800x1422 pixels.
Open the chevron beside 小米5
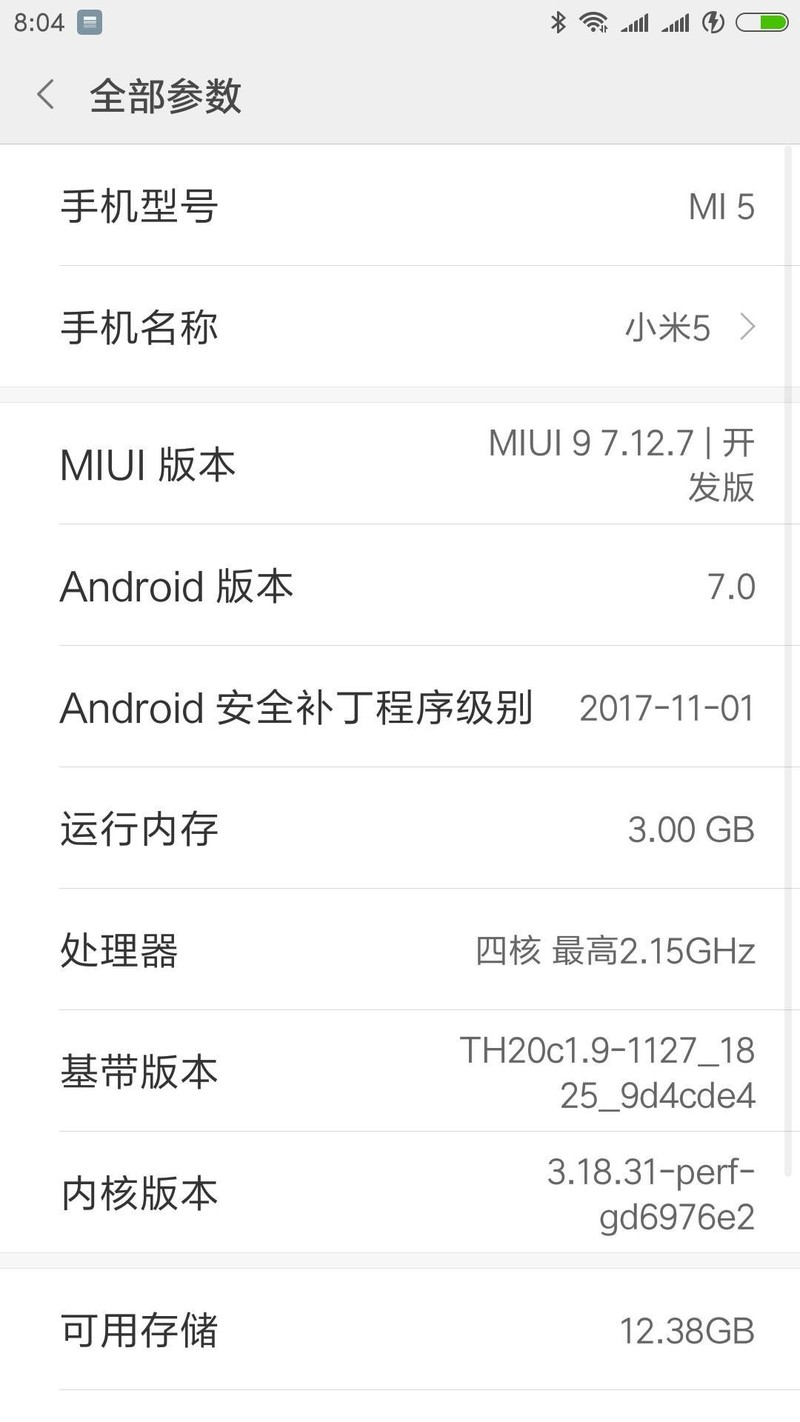(x=747, y=327)
